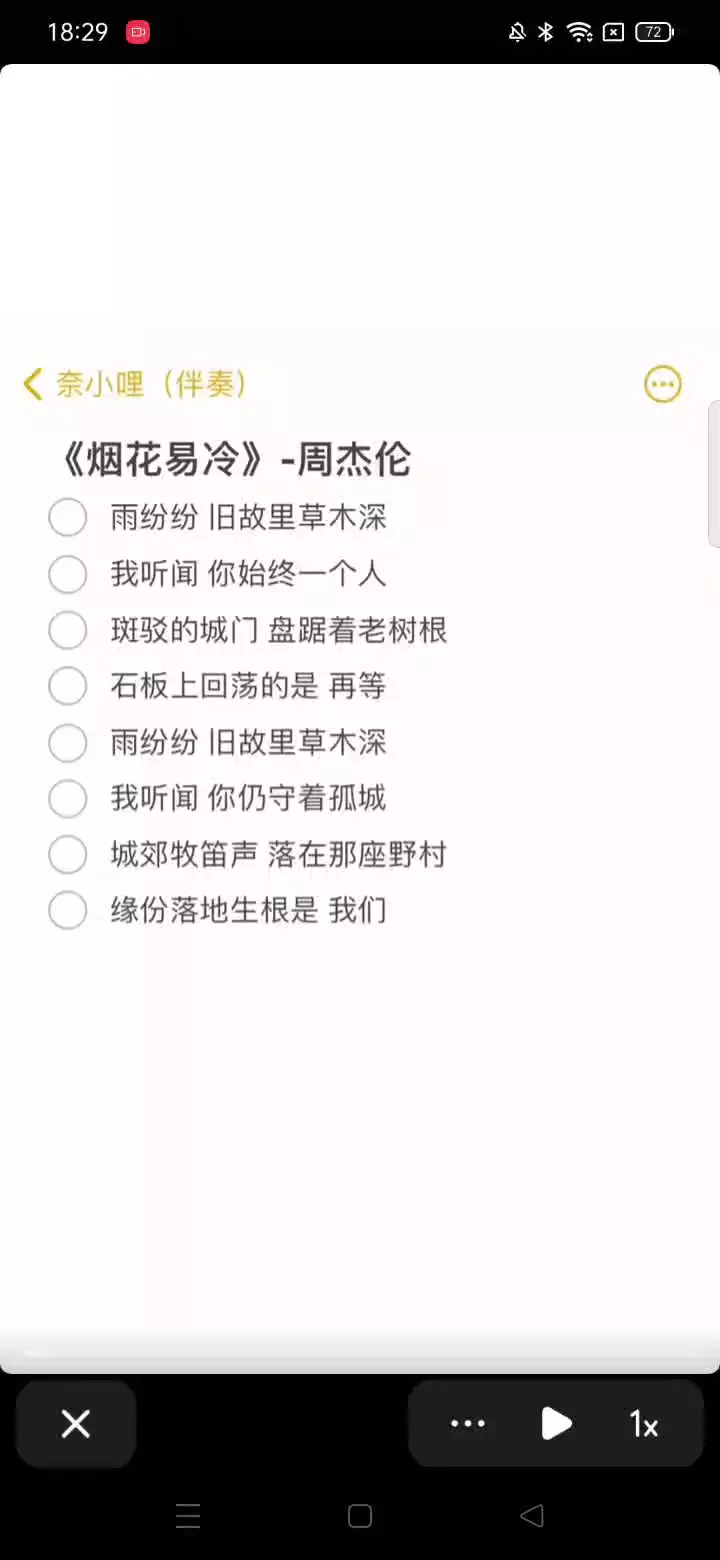
Task: Go back using the system back button
Action: pyautogui.click(x=532, y=1516)
